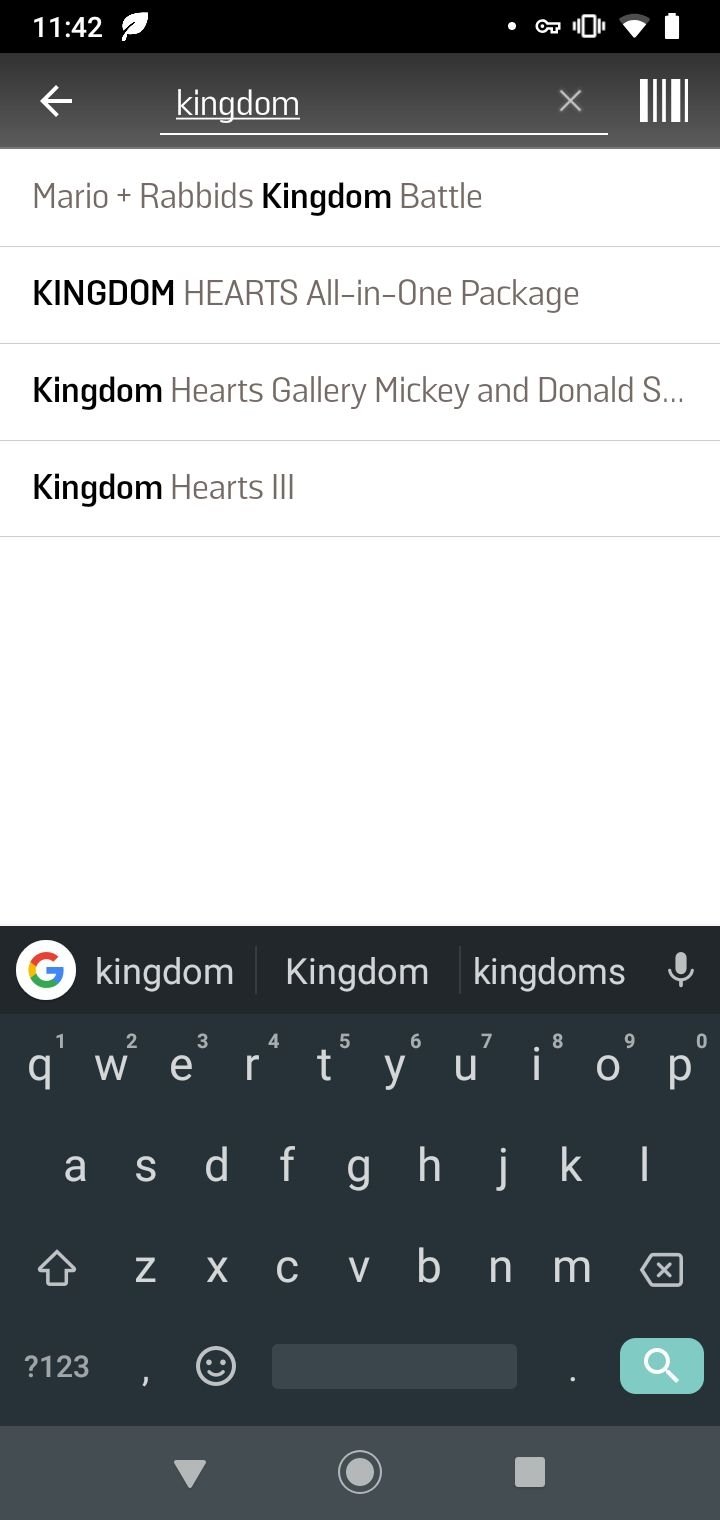The width and height of the screenshot is (720, 1520).
Task: Open Kingdom Hearts Gallery Mickey and Donald suggestion
Action: 360,391
